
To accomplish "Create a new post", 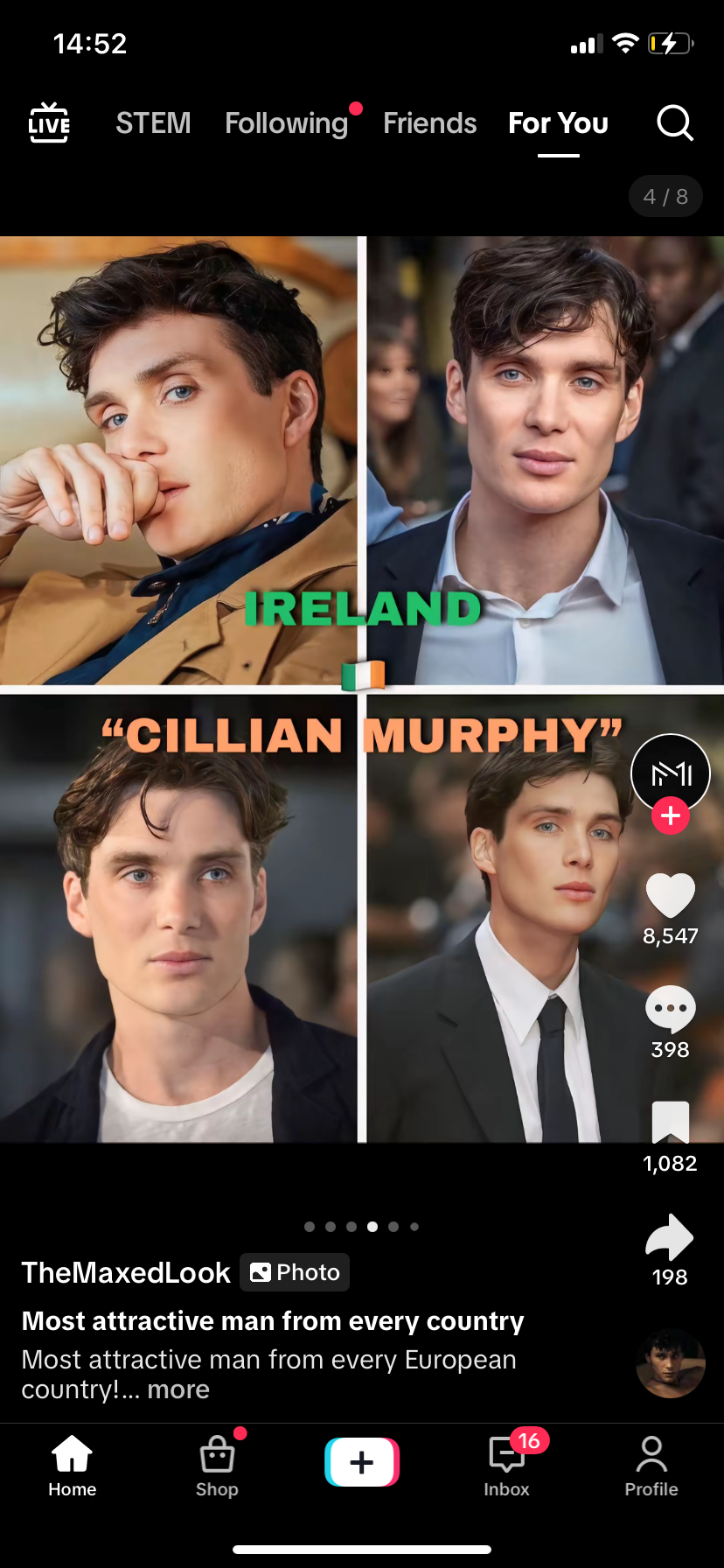I will pos(362,1462).
